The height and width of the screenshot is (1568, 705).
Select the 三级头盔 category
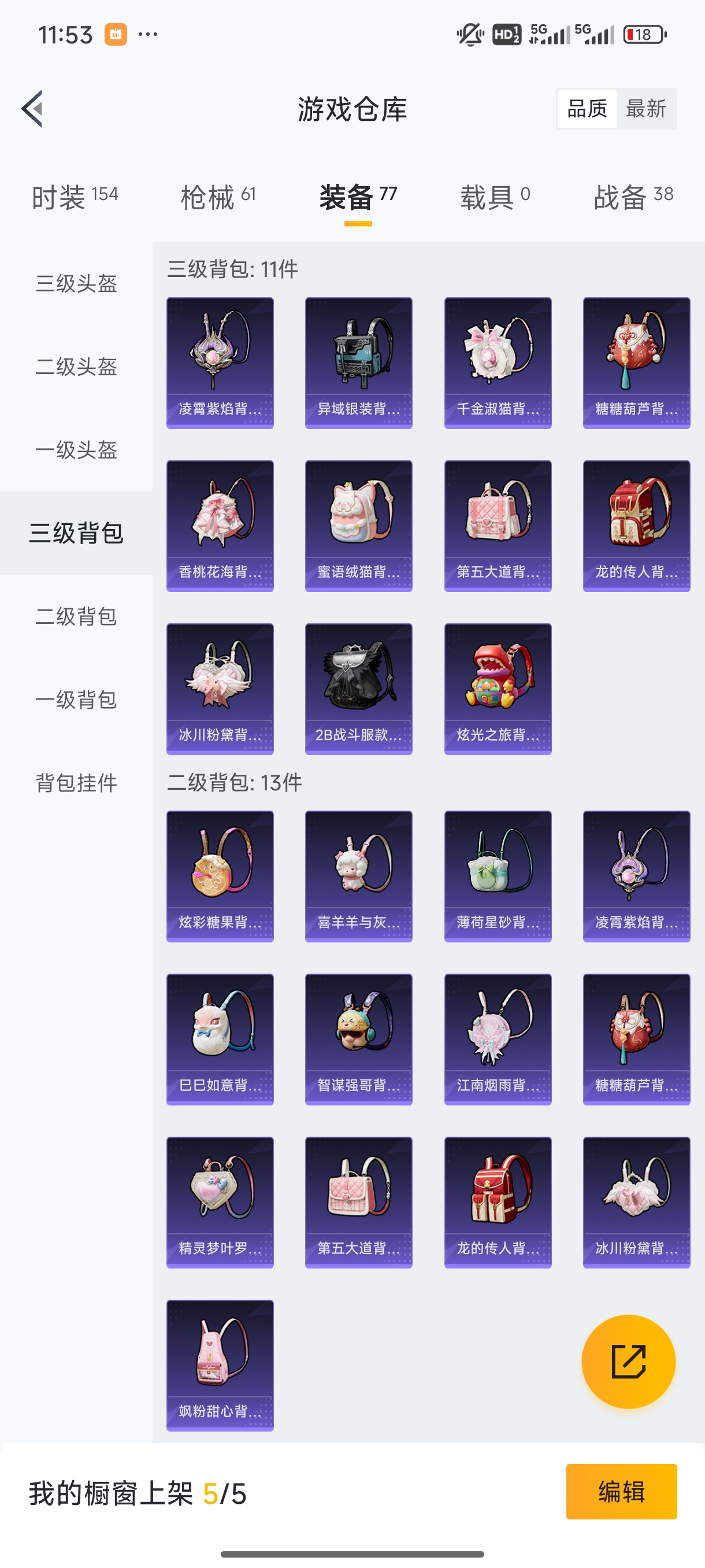(76, 284)
